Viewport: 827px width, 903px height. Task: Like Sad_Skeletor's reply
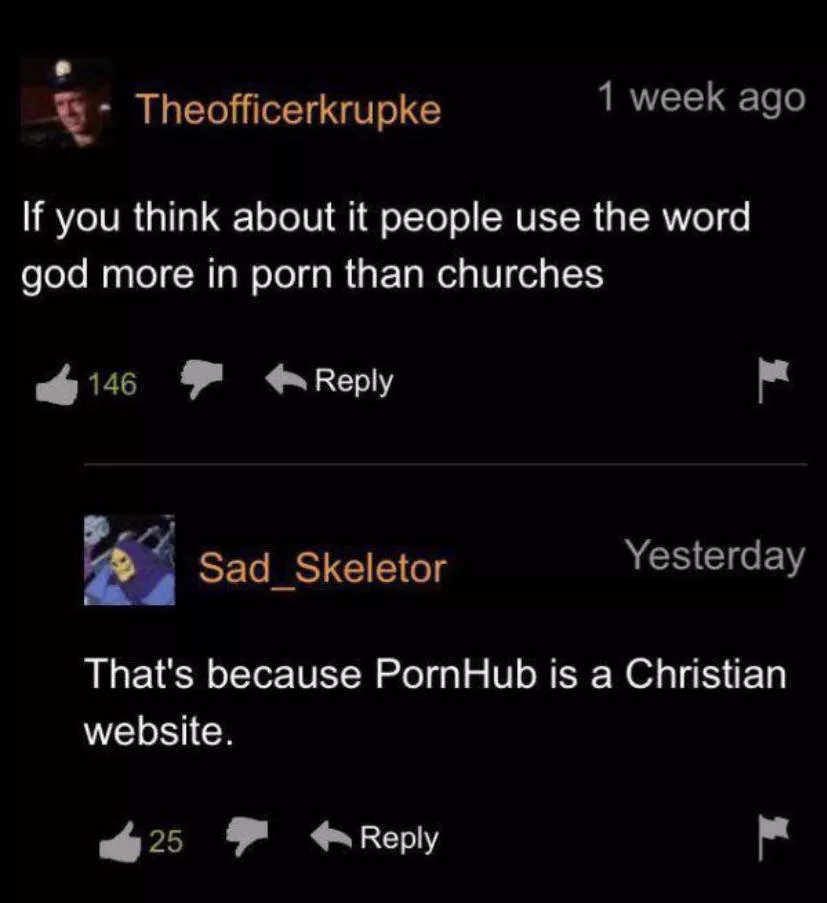122,839
